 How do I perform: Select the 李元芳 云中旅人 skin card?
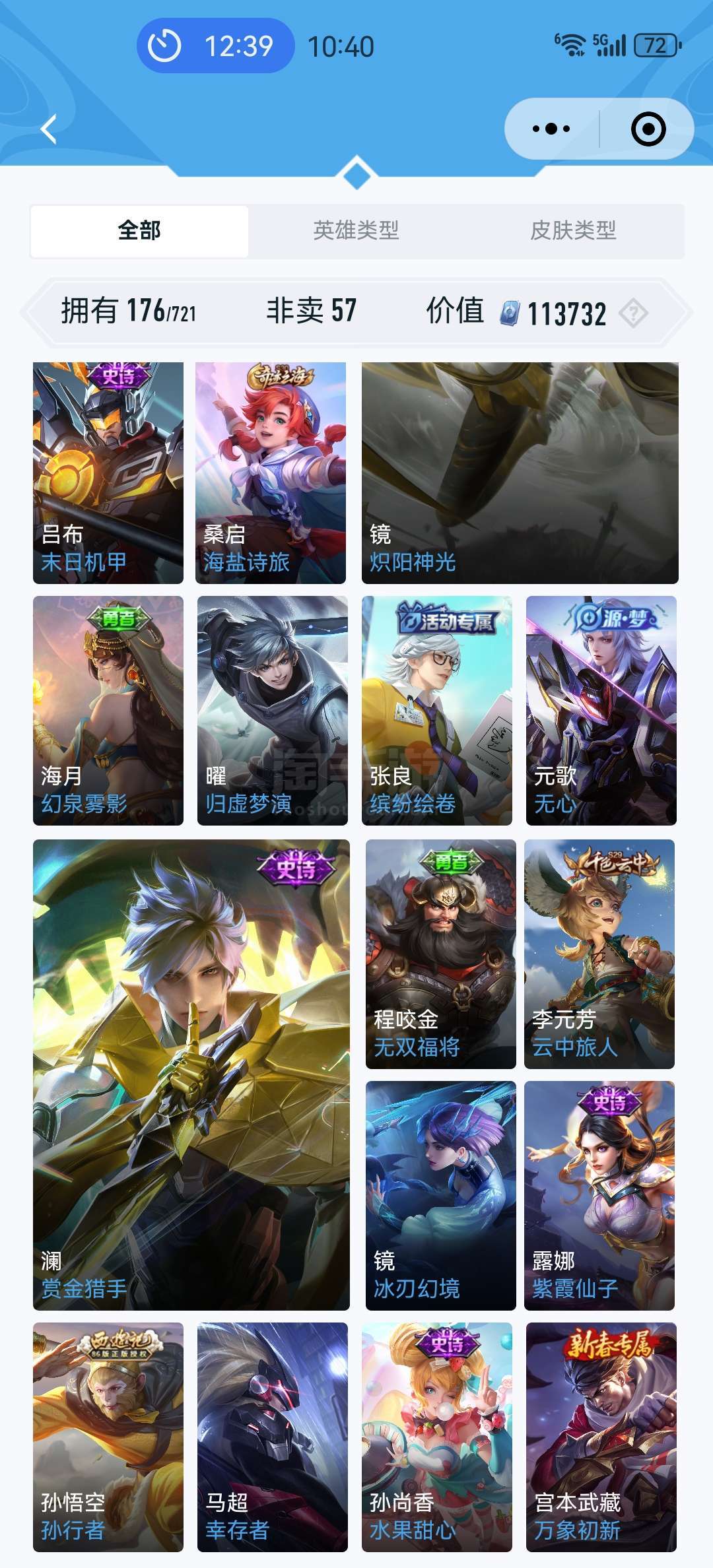(x=599, y=954)
